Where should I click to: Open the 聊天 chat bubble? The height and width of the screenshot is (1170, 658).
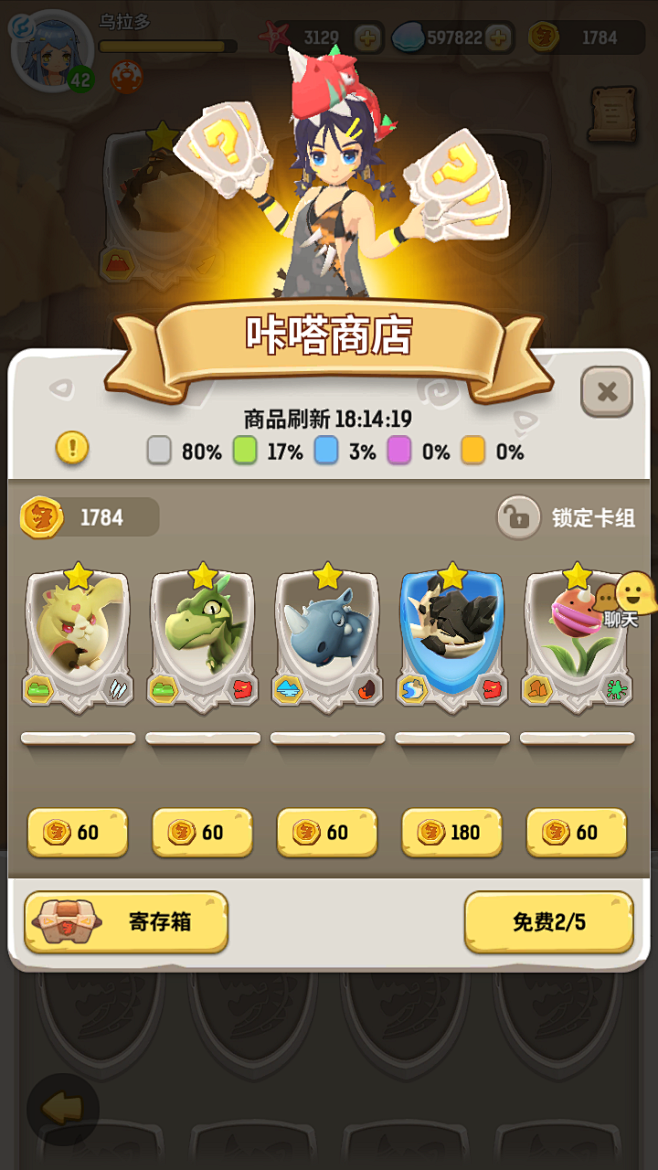point(625,601)
